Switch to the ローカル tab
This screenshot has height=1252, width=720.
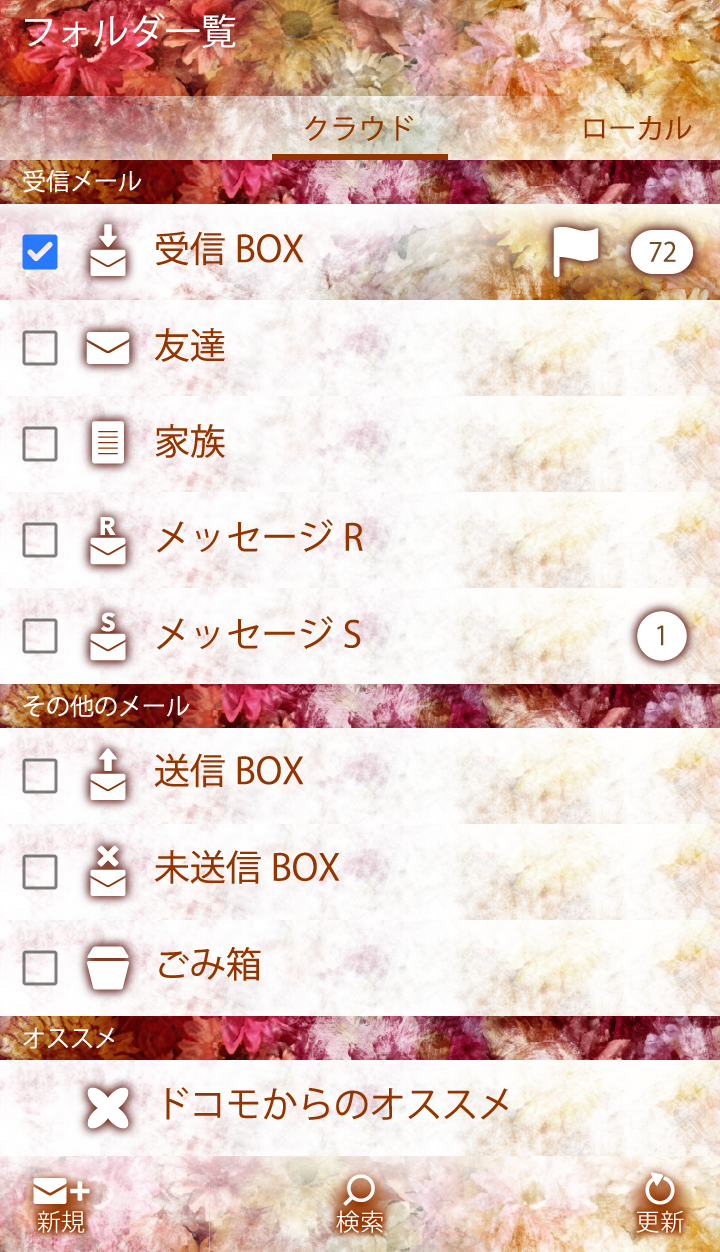636,128
